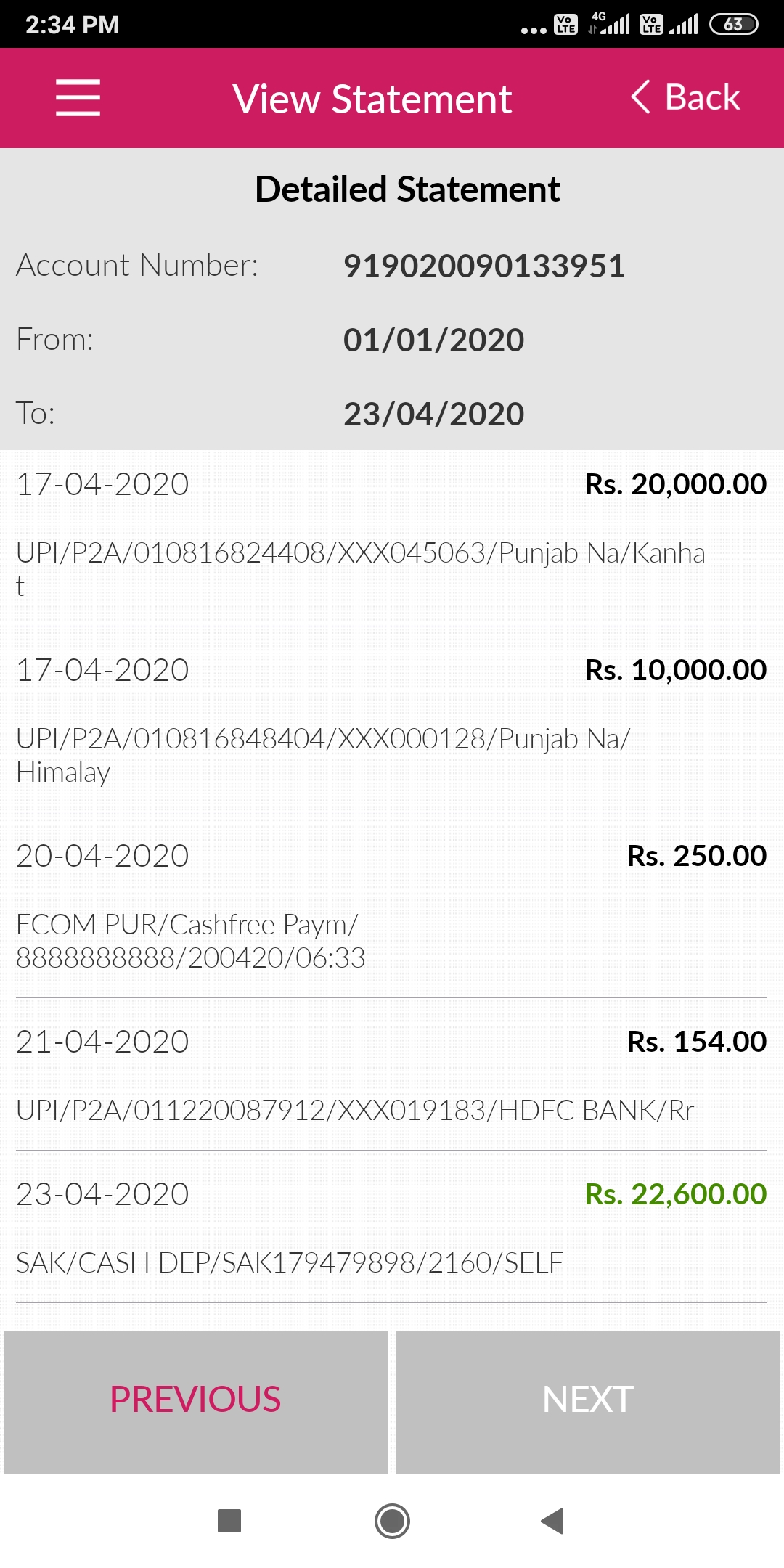This screenshot has width=784, height=1568.
Task: Open the hamburger drawer menu
Action: click(x=78, y=98)
